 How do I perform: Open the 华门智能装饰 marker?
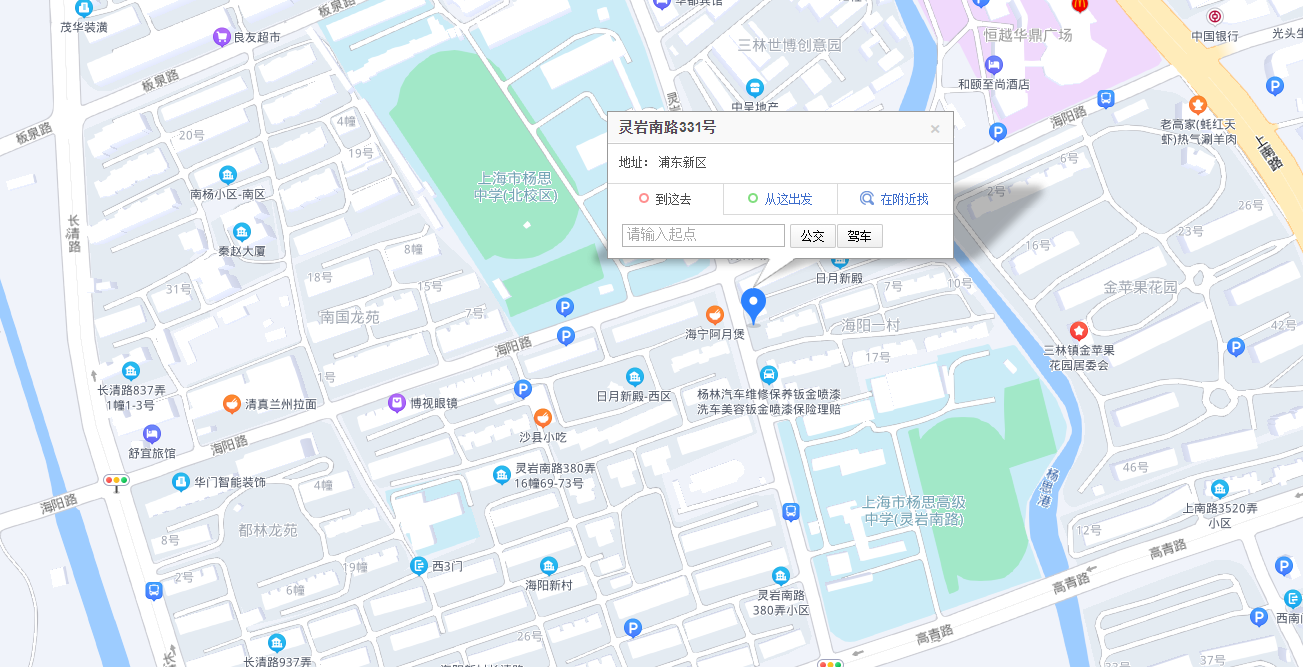coord(181,482)
